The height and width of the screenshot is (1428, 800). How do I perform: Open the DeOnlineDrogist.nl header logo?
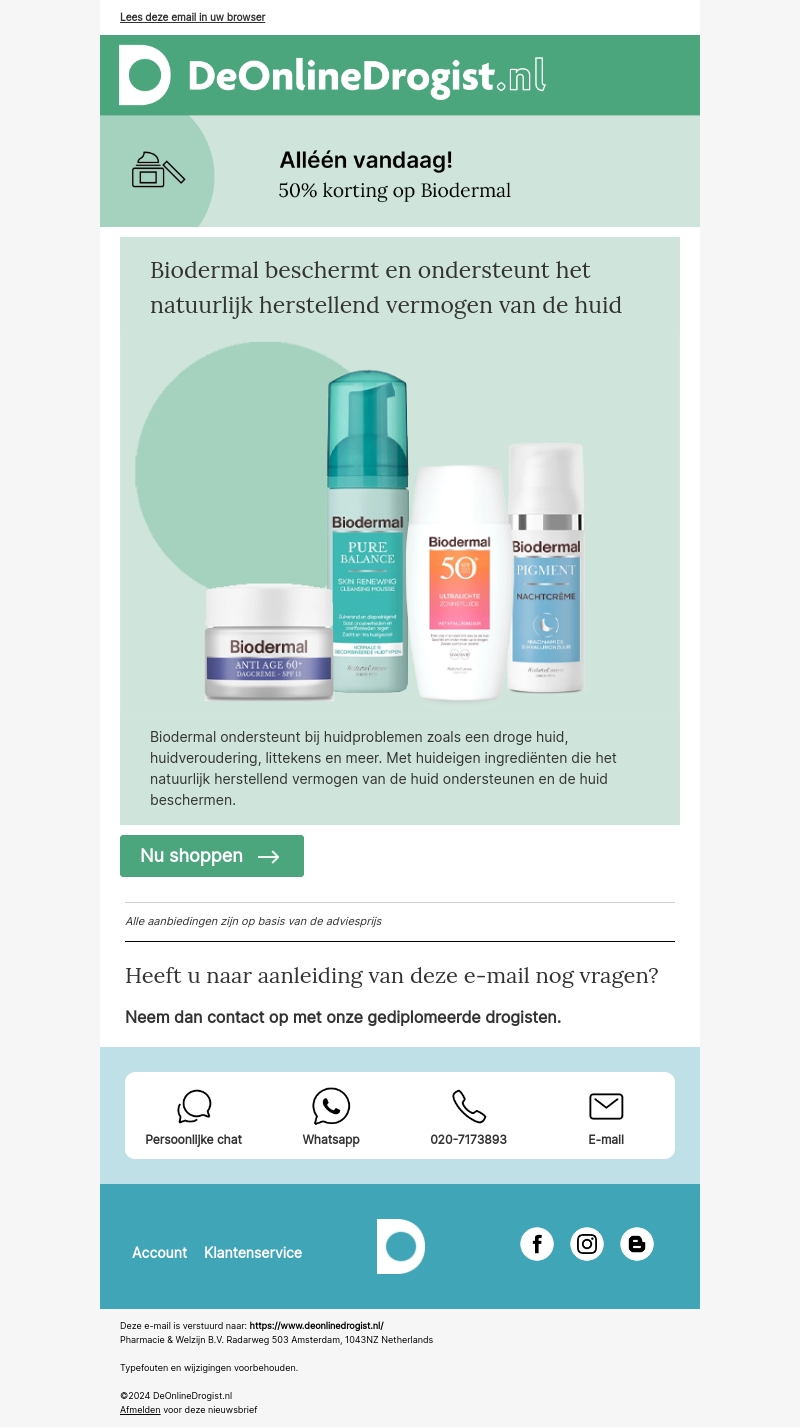pyautogui.click(x=333, y=75)
